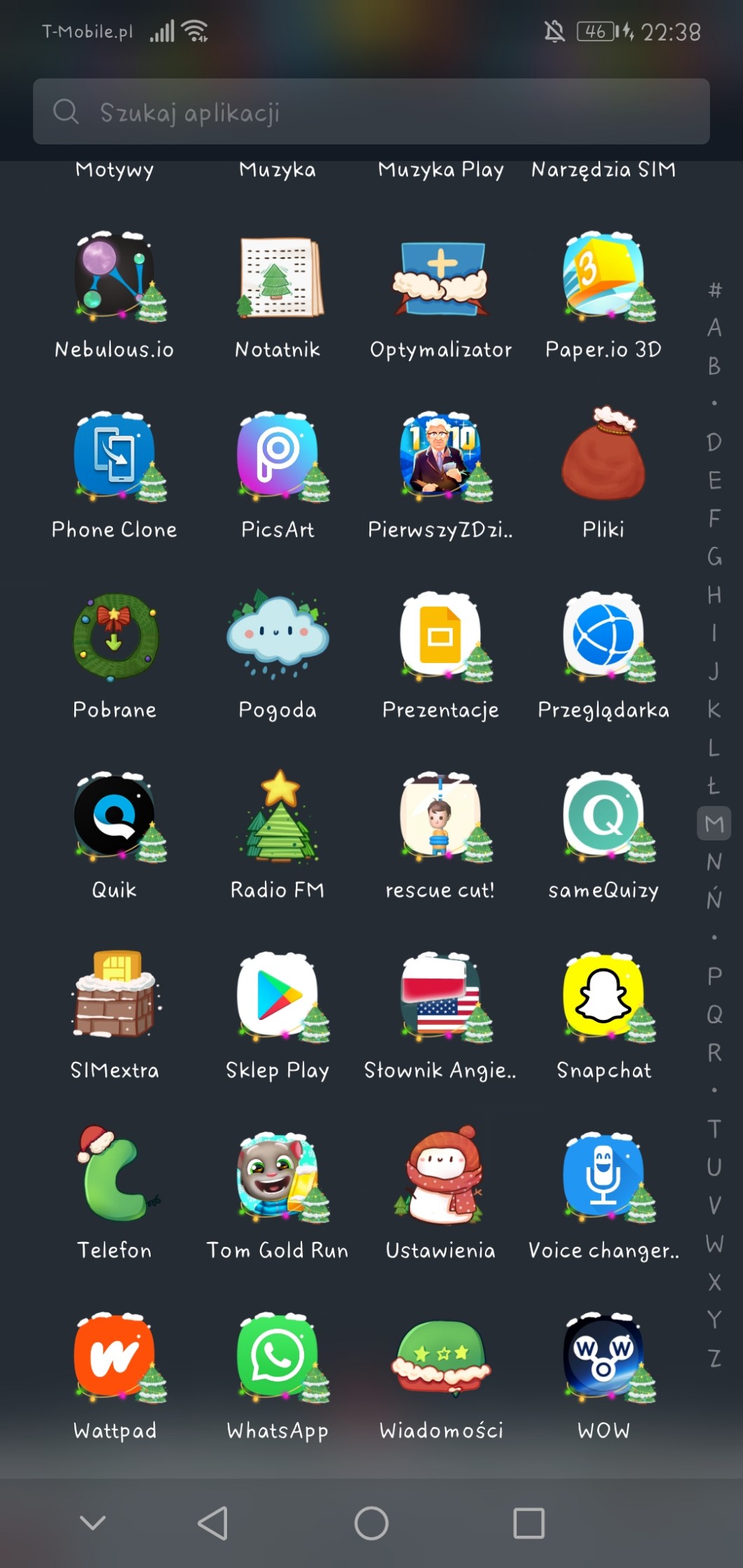The image size is (743, 1568).
Task: Open the Nebulous.io game
Action: (114, 277)
